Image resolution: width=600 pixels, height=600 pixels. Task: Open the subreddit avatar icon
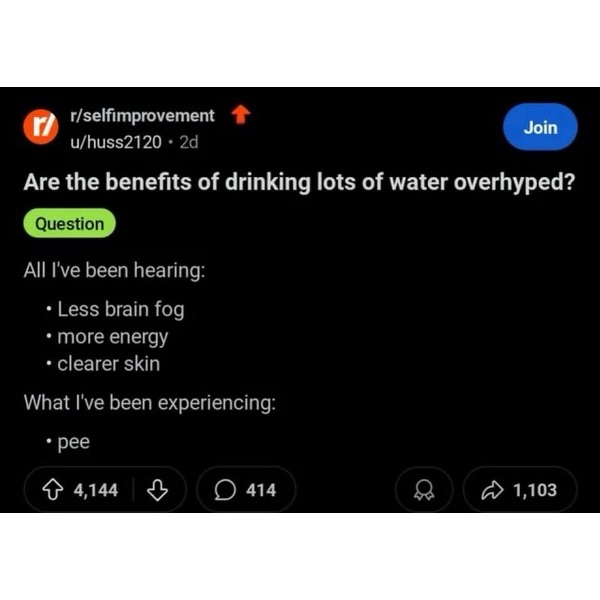(x=41, y=128)
